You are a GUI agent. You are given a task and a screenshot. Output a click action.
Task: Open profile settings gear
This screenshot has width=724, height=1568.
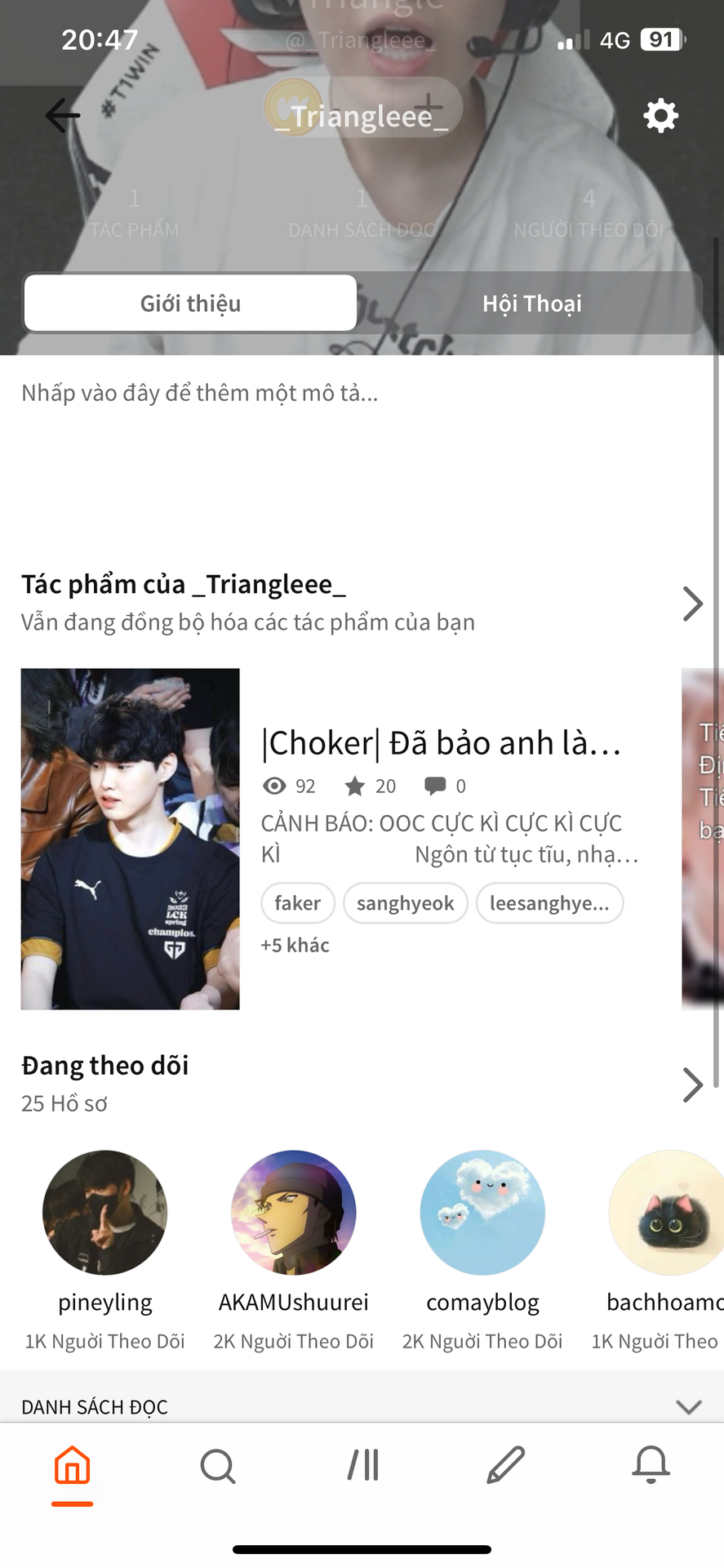(660, 116)
